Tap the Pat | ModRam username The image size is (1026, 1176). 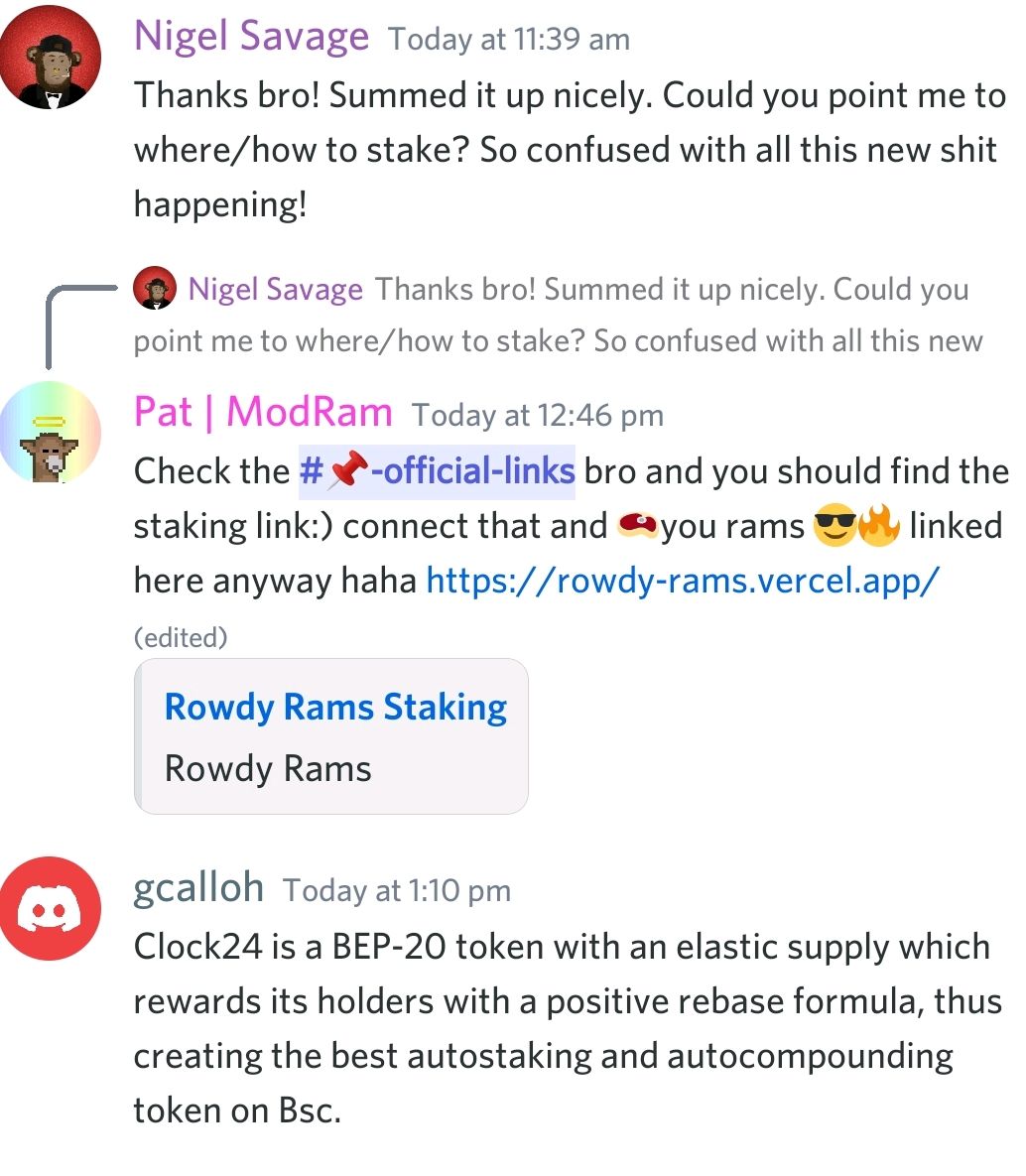tap(263, 412)
